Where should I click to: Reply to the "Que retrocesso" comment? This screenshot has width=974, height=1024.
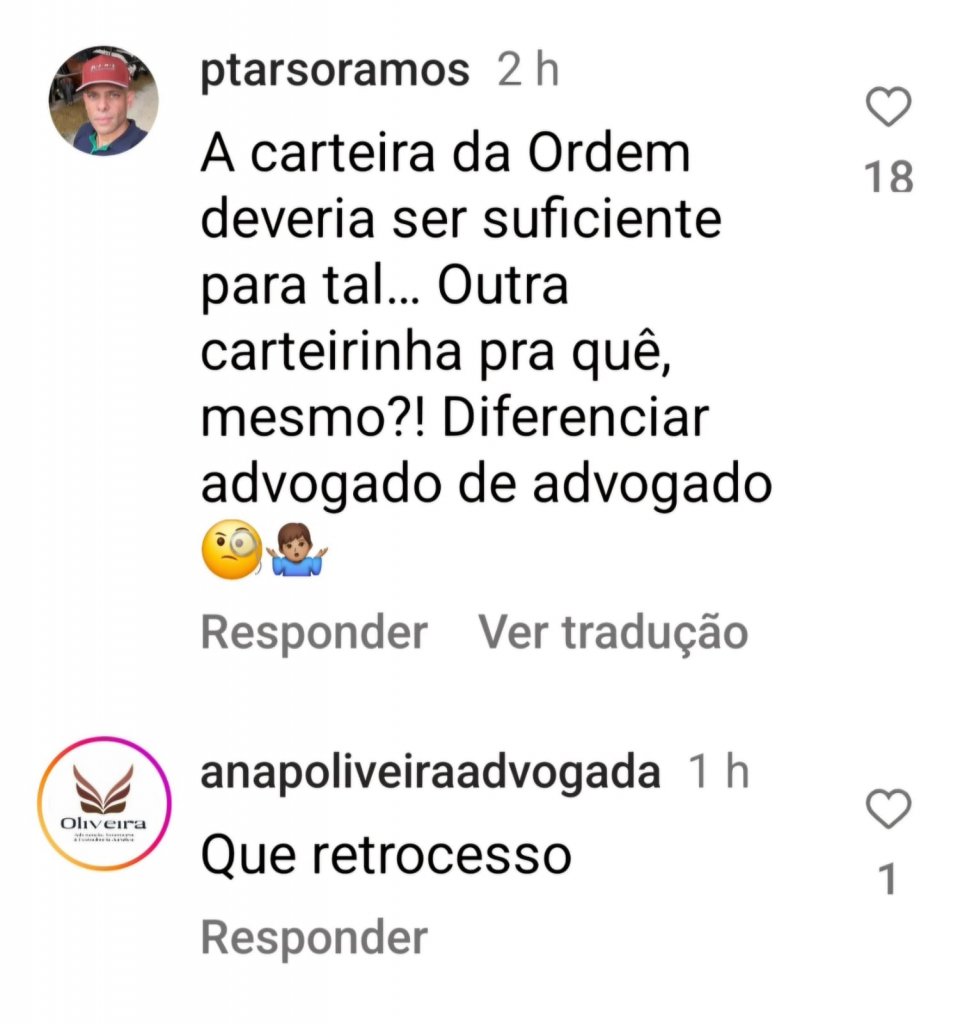(314, 937)
